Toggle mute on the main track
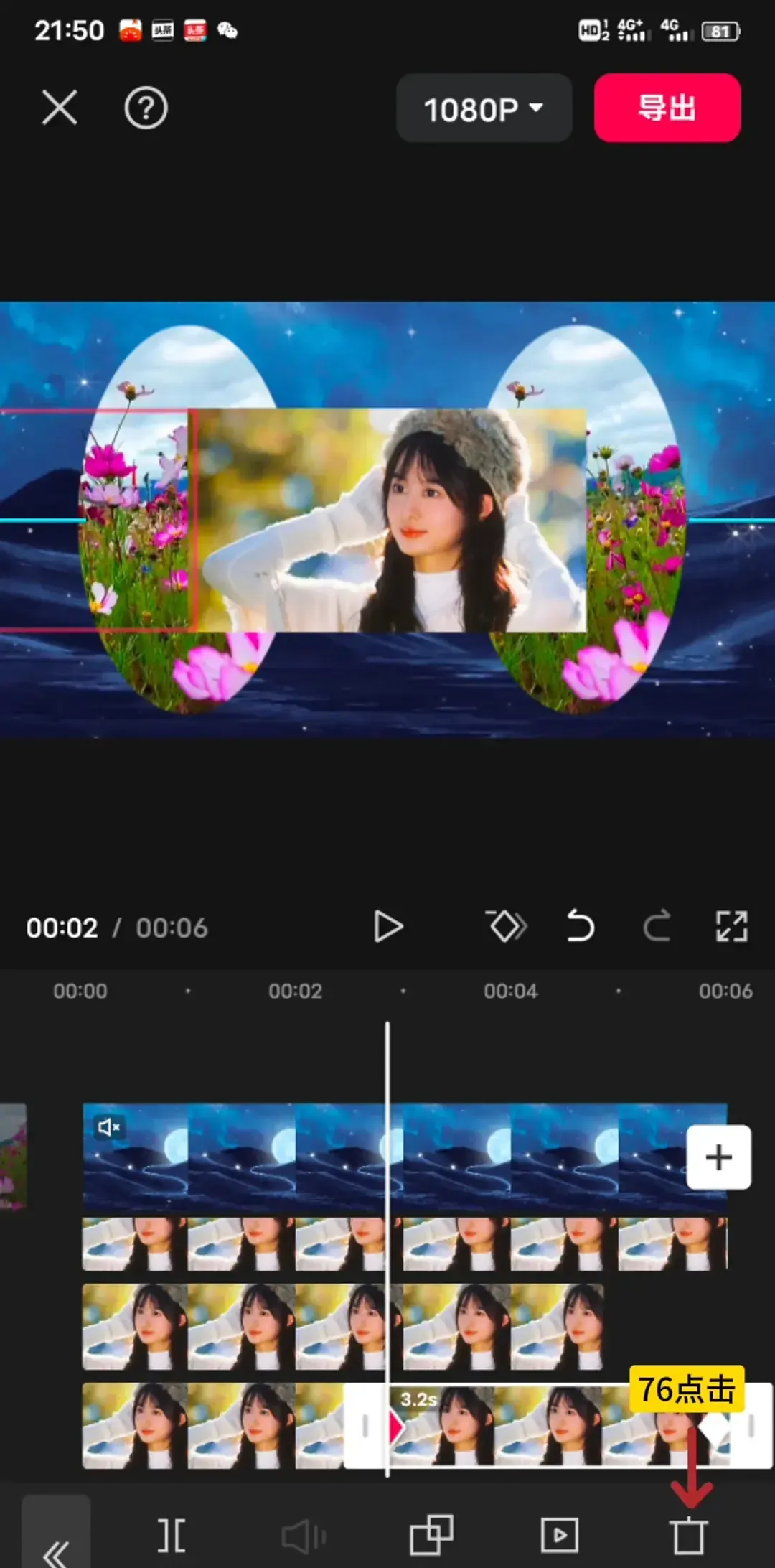This screenshot has width=775, height=1568. (108, 1127)
